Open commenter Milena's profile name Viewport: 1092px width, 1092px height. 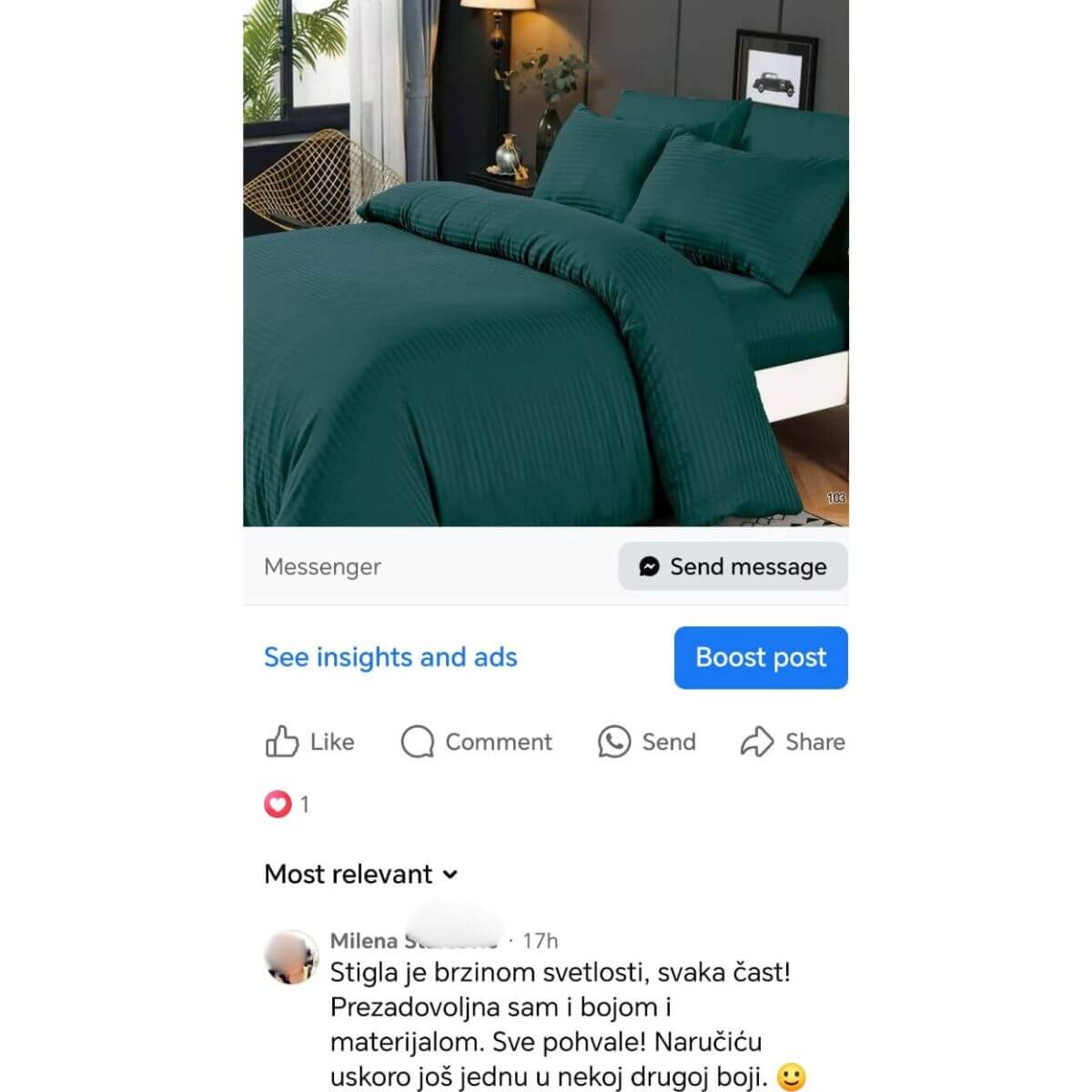364,941
